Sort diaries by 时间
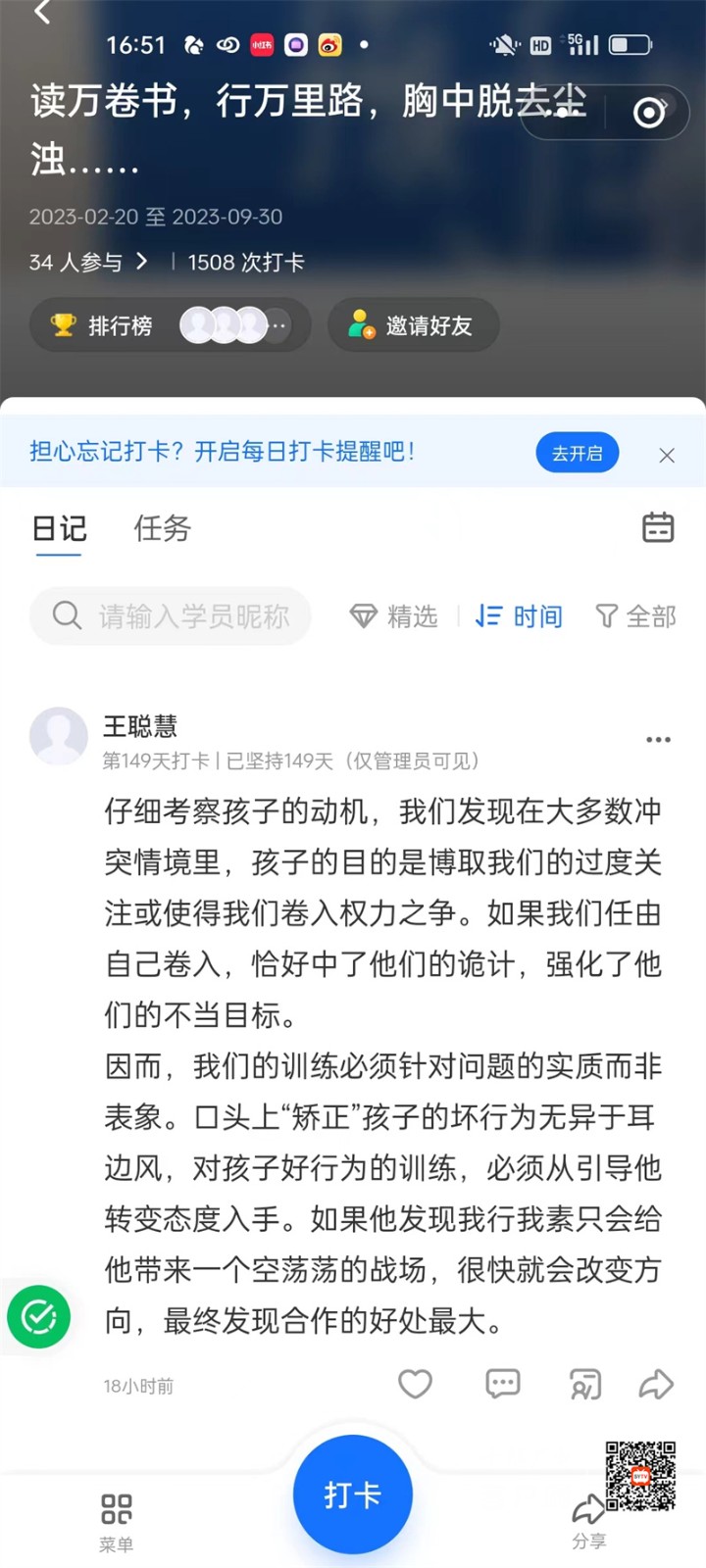This screenshot has height=1568, width=706. click(x=519, y=616)
